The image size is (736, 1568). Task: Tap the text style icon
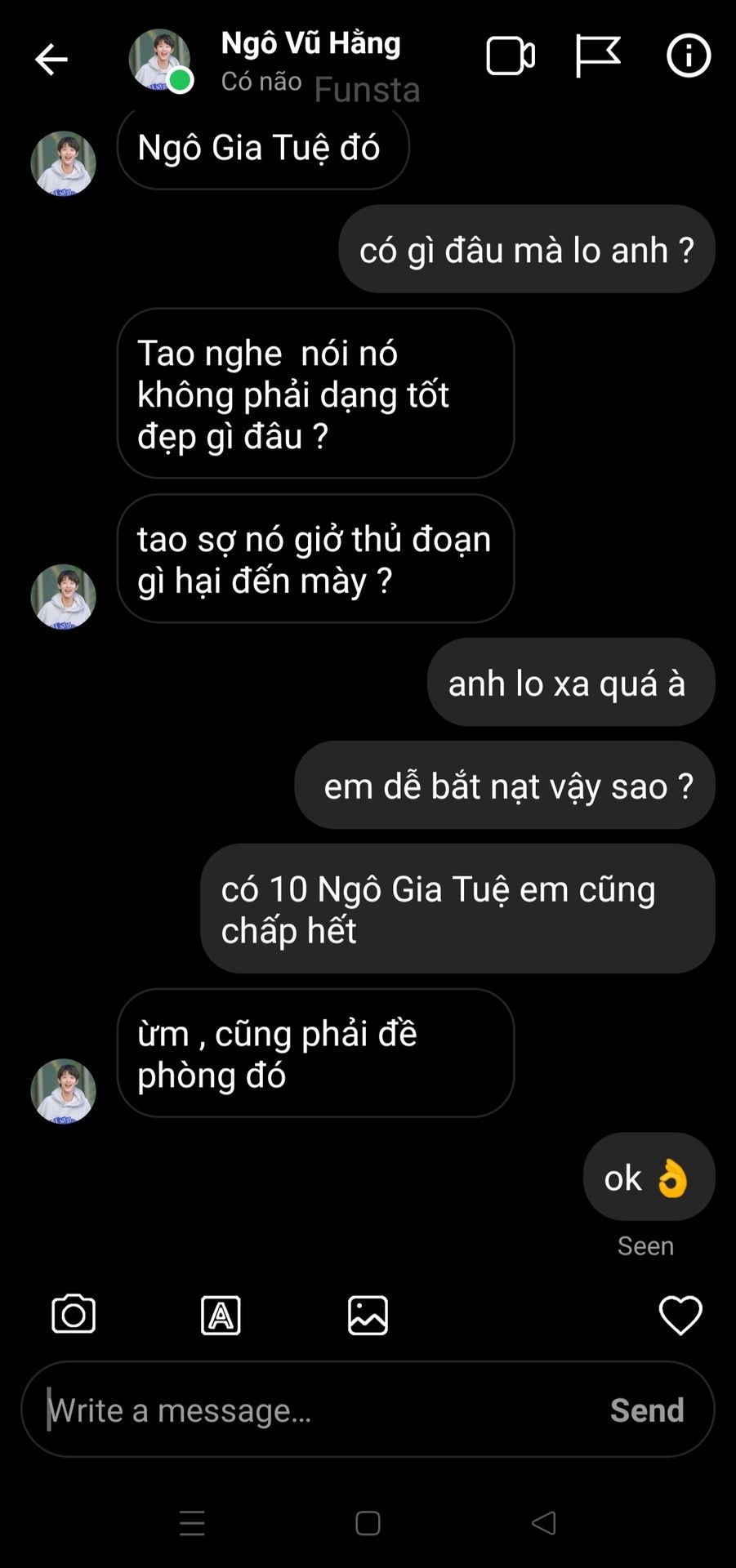pos(221,1315)
